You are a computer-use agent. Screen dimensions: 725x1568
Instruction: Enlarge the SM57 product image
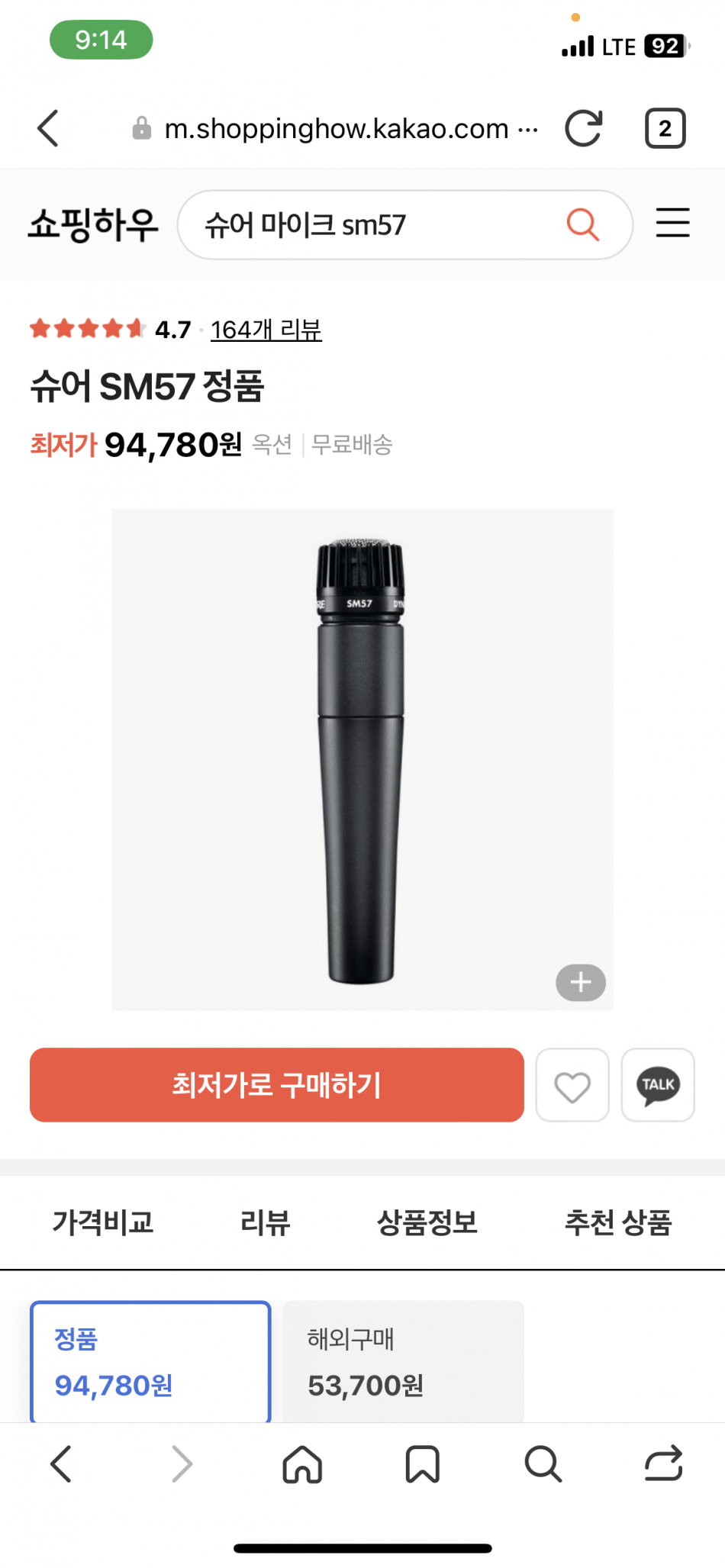click(x=580, y=982)
